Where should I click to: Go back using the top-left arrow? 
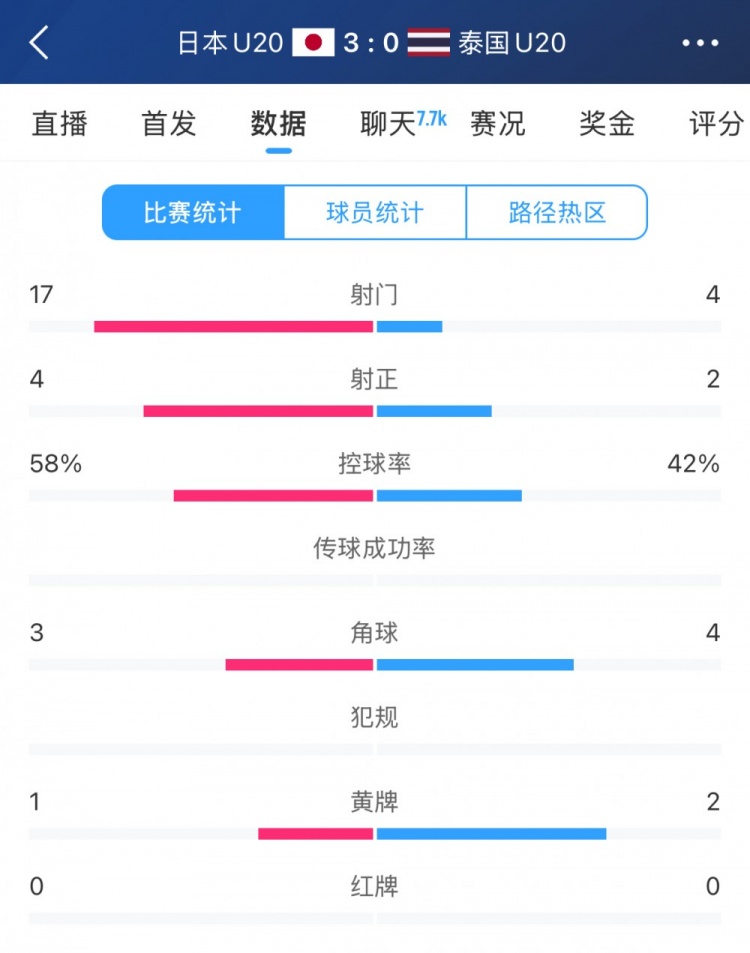click(39, 43)
